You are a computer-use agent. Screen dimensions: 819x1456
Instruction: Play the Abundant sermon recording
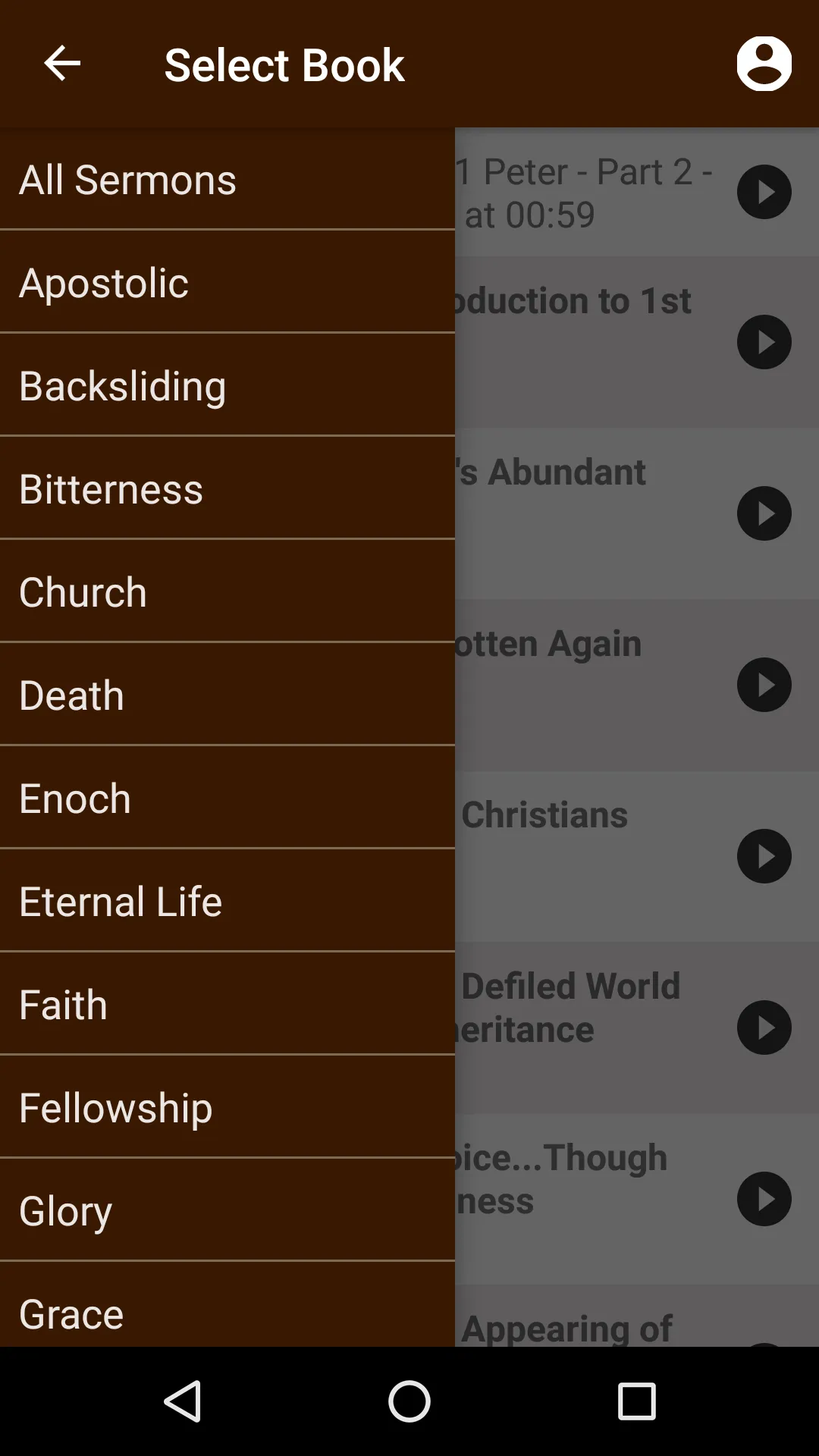click(764, 513)
